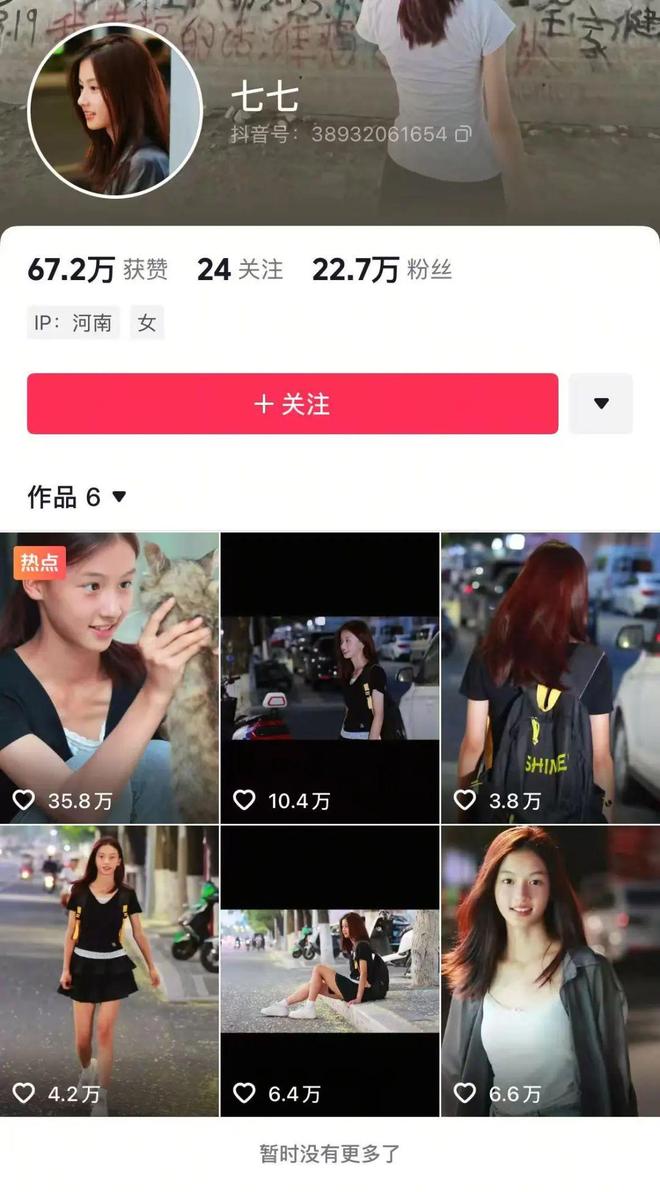View the video with 4.2万 likes
Screen dimensions: 660x1192
coord(109,970)
